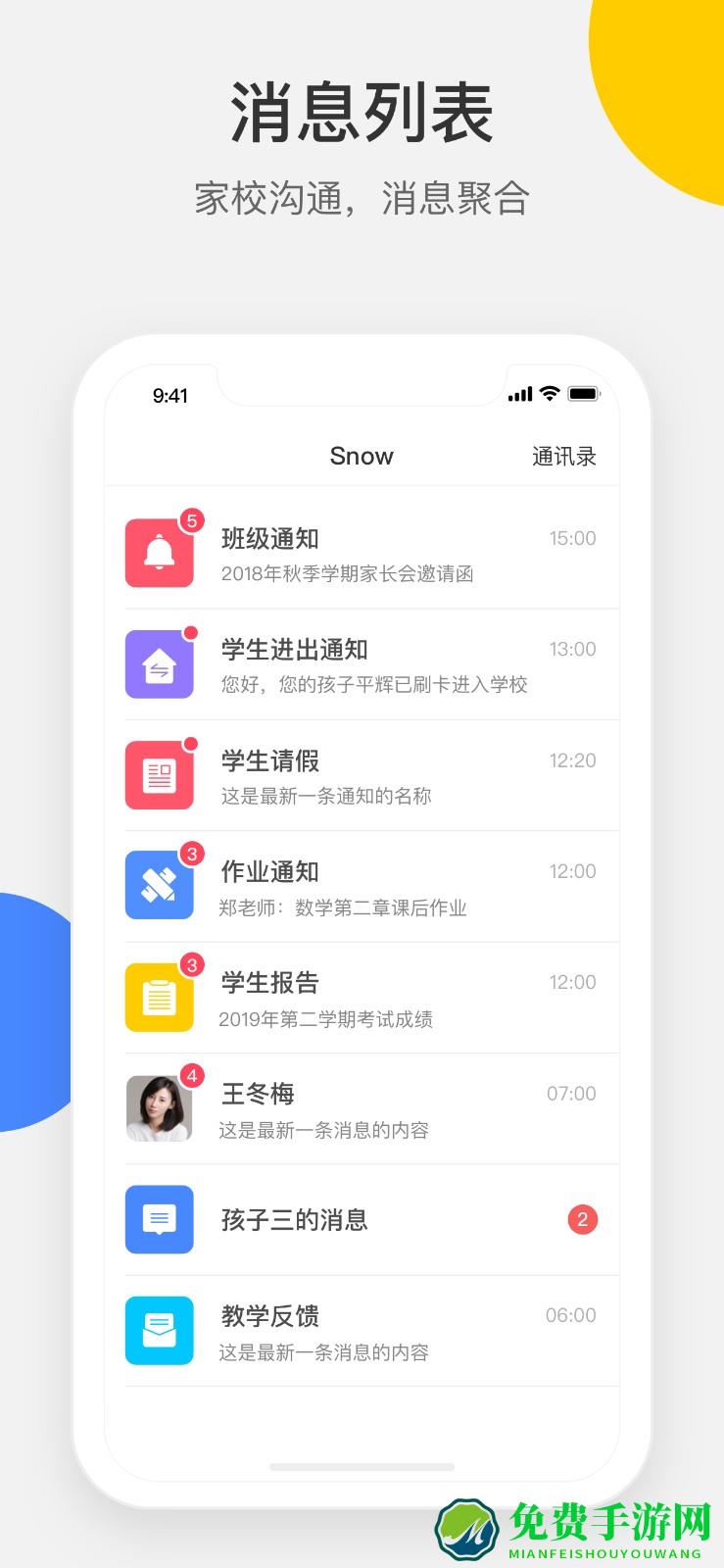The height and width of the screenshot is (1568, 724).
Task: Tap the unread count 3 on 作业通知
Action: pos(193,855)
